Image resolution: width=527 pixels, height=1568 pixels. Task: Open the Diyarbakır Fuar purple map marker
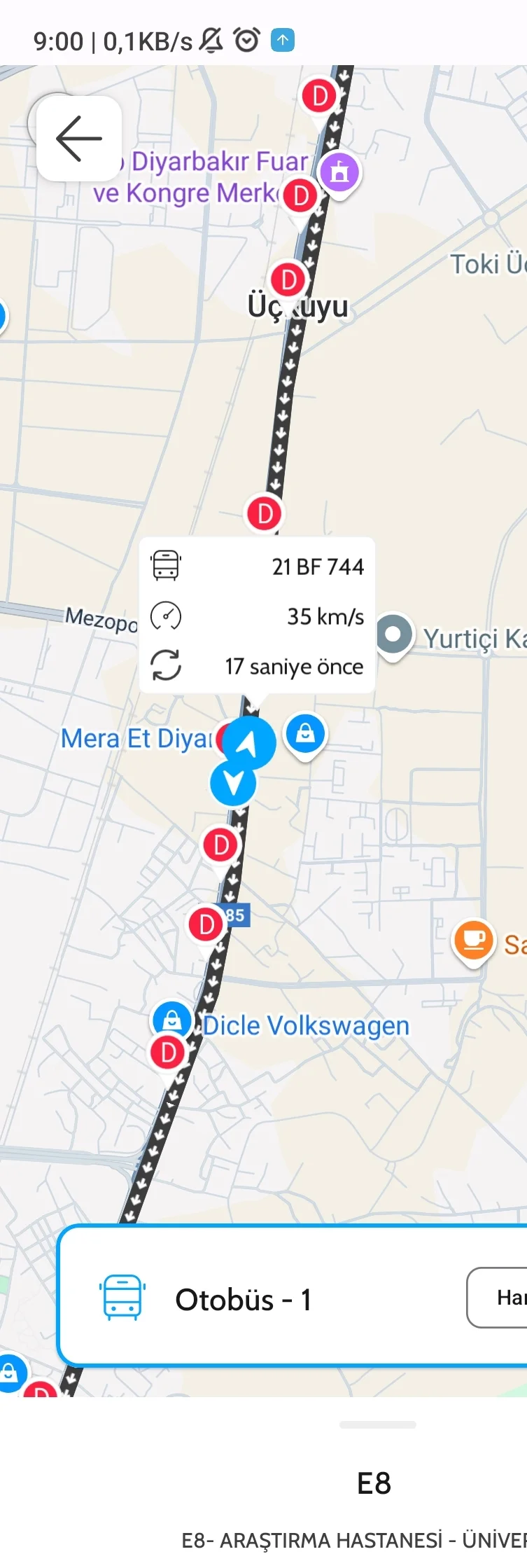pyautogui.click(x=339, y=172)
